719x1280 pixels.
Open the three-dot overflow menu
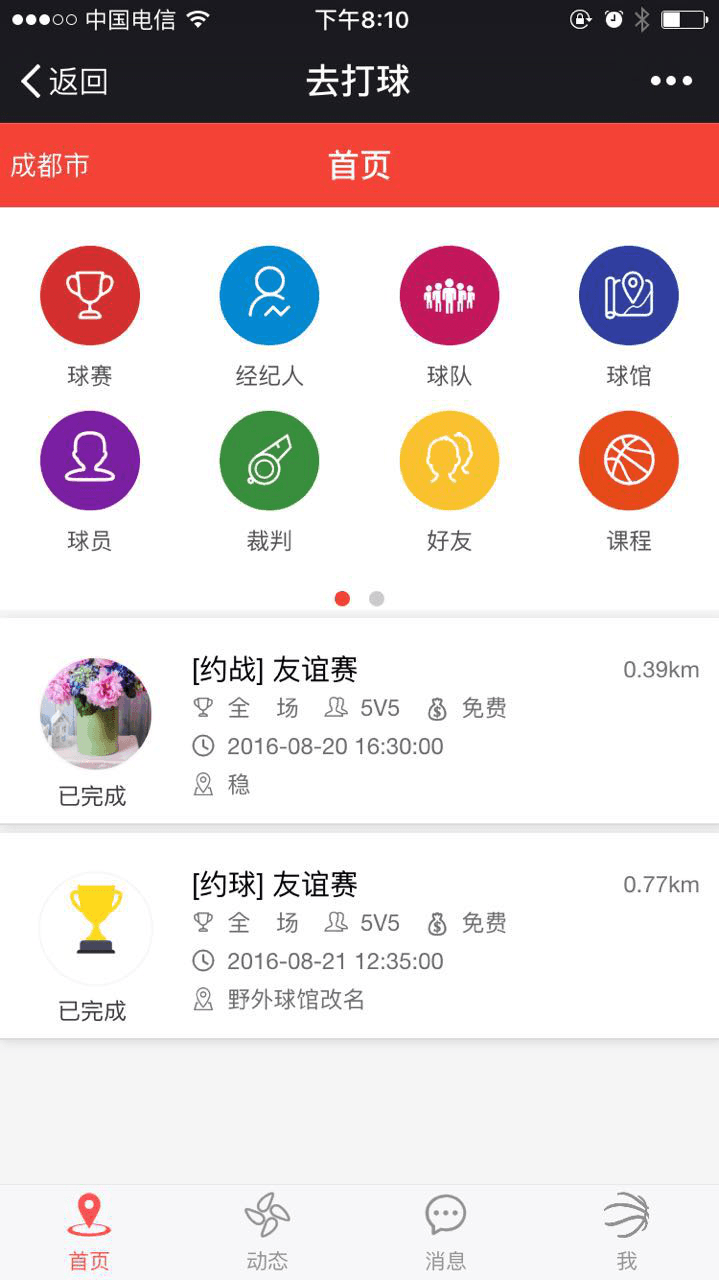[671, 81]
